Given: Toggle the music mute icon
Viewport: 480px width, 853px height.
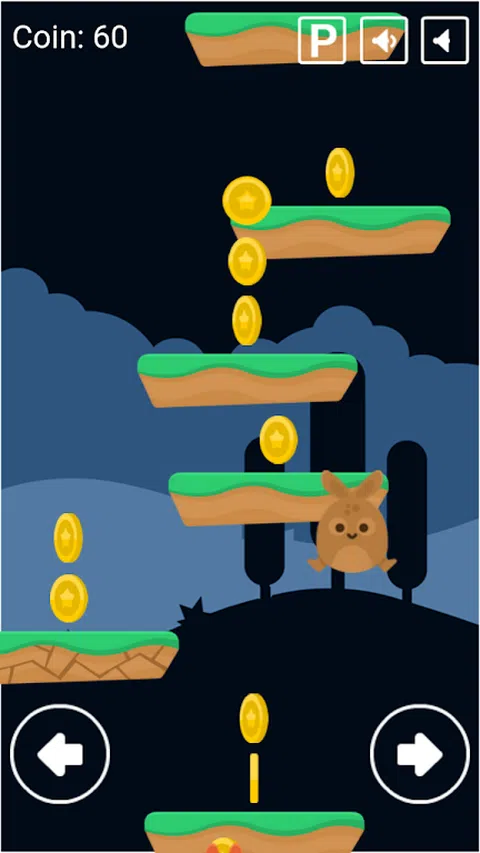Looking at the screenshot, I should [445, 40].
